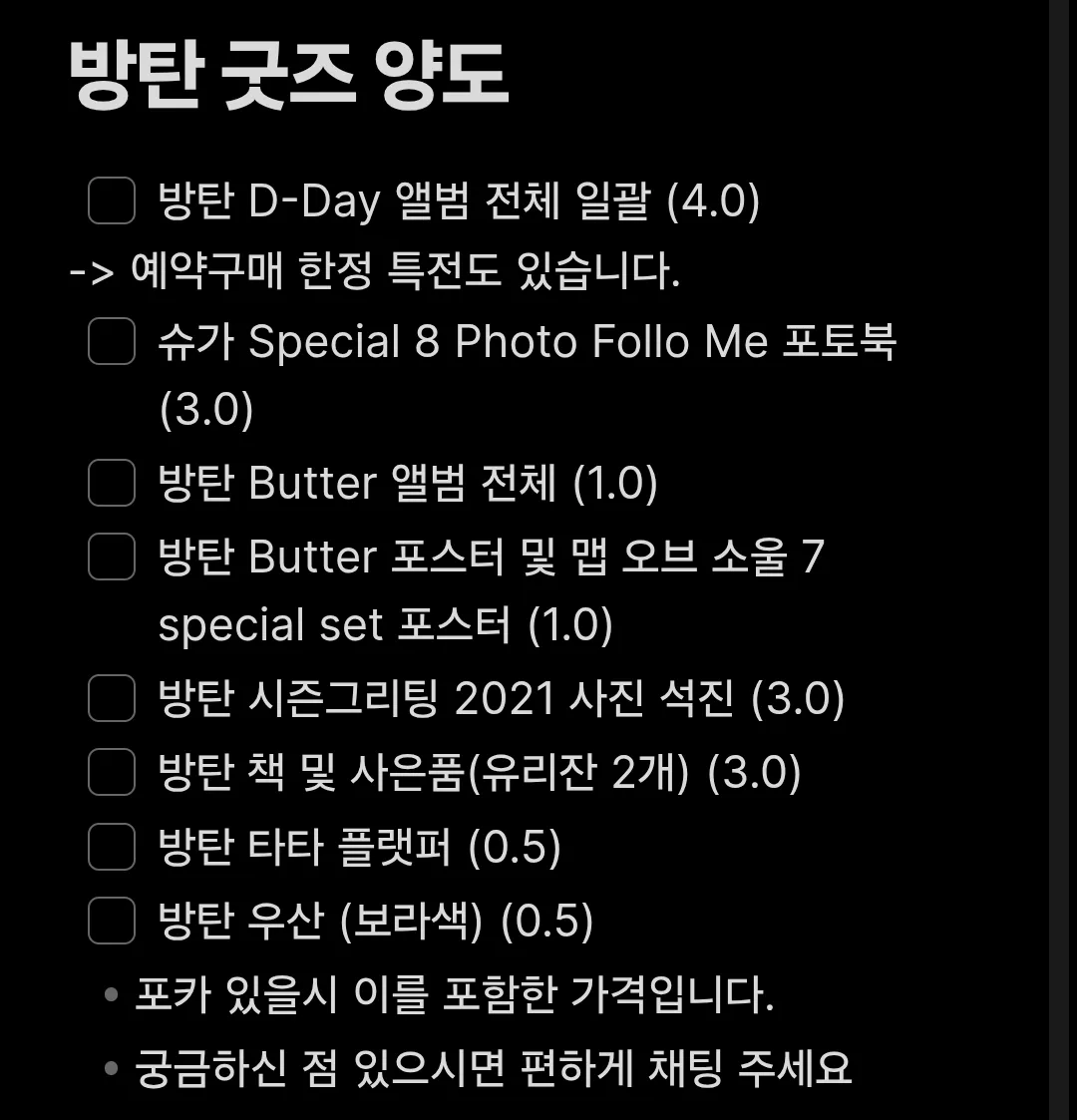This screenshot has width=1077, height=1120.
Task: Tick the 방탄 책 및 사은품 checkbox
Action: click(112, 773)
